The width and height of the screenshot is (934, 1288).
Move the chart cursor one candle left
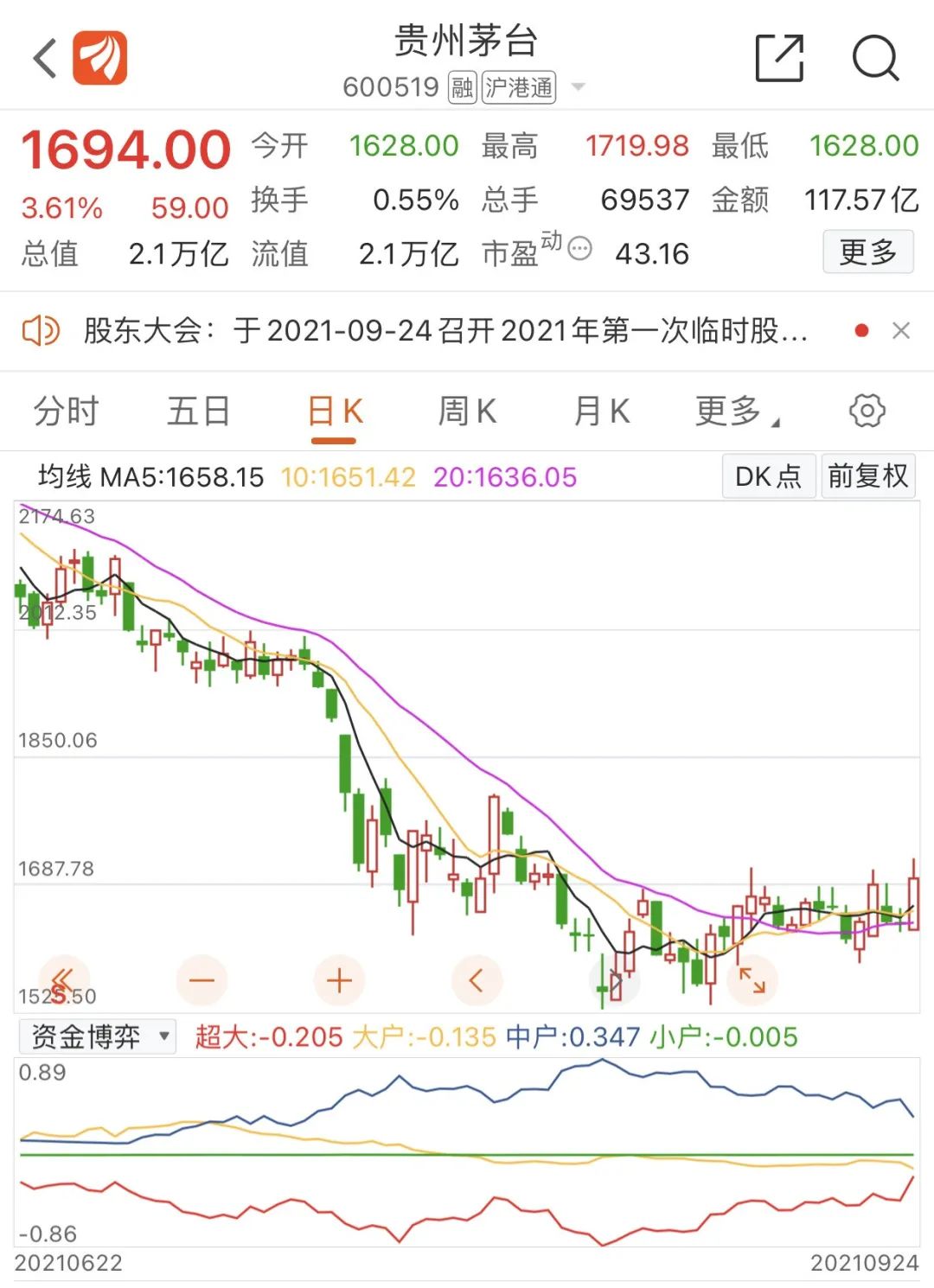coord(477,980)
